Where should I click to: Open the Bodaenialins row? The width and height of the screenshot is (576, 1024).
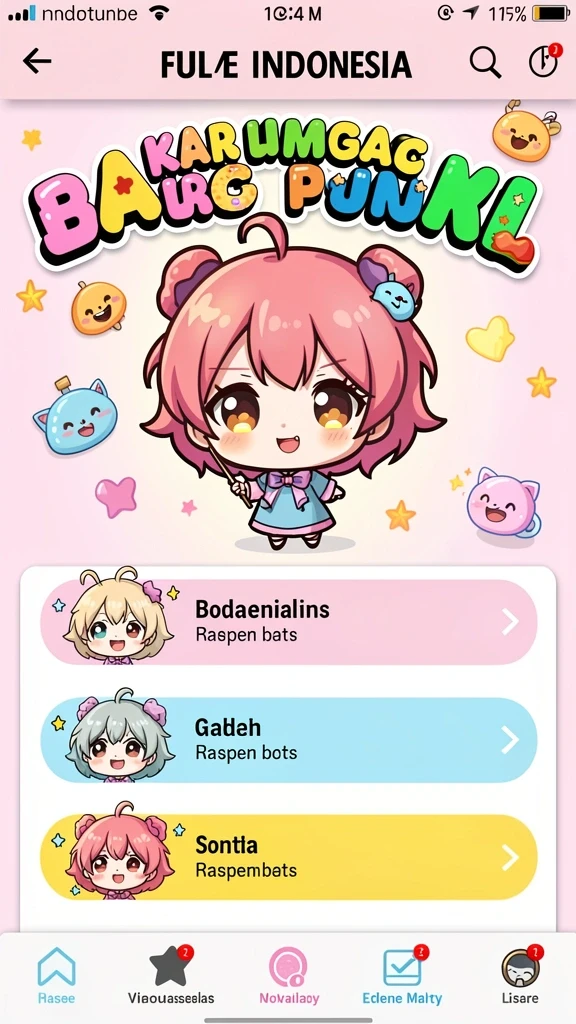(289, 622)
